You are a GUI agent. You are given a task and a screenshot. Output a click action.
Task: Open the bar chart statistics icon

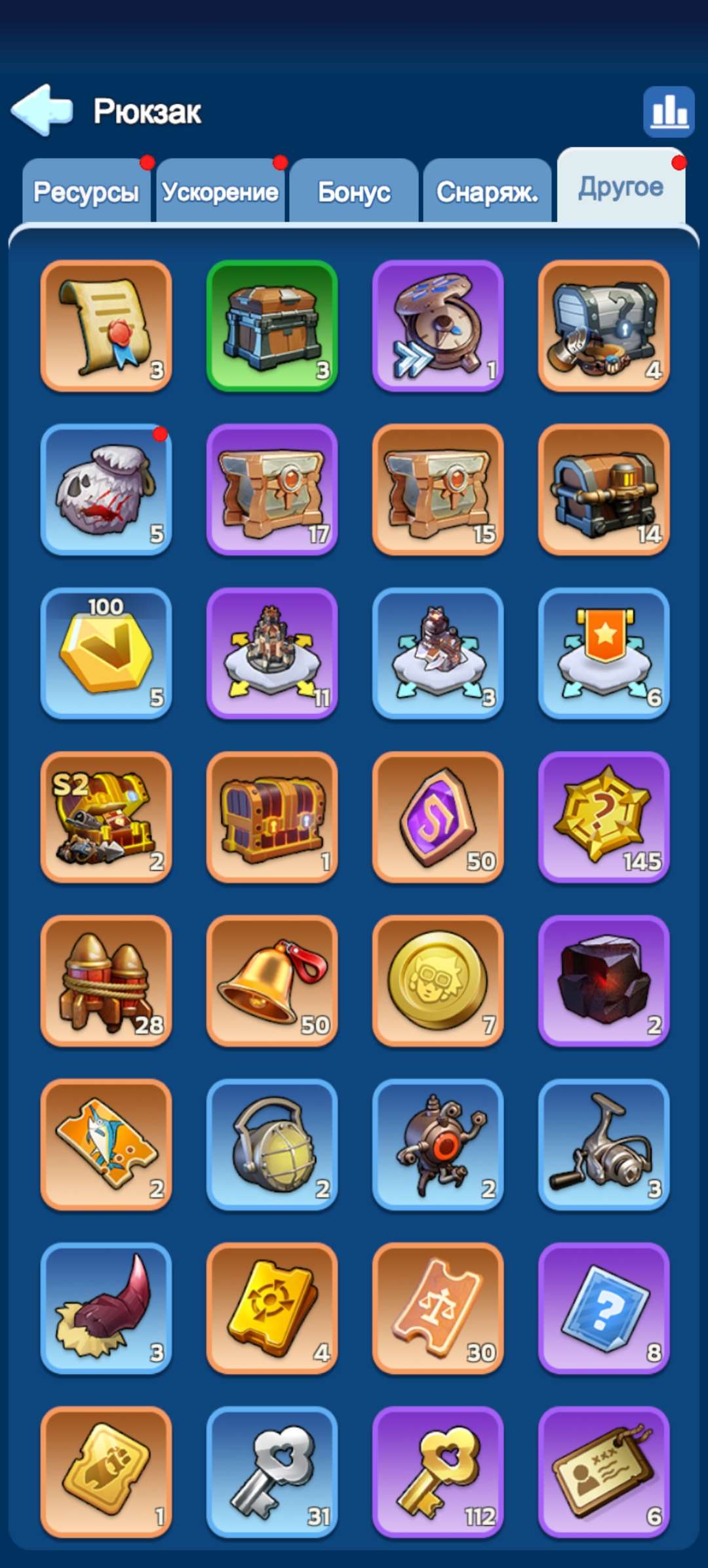coord(669,111)
